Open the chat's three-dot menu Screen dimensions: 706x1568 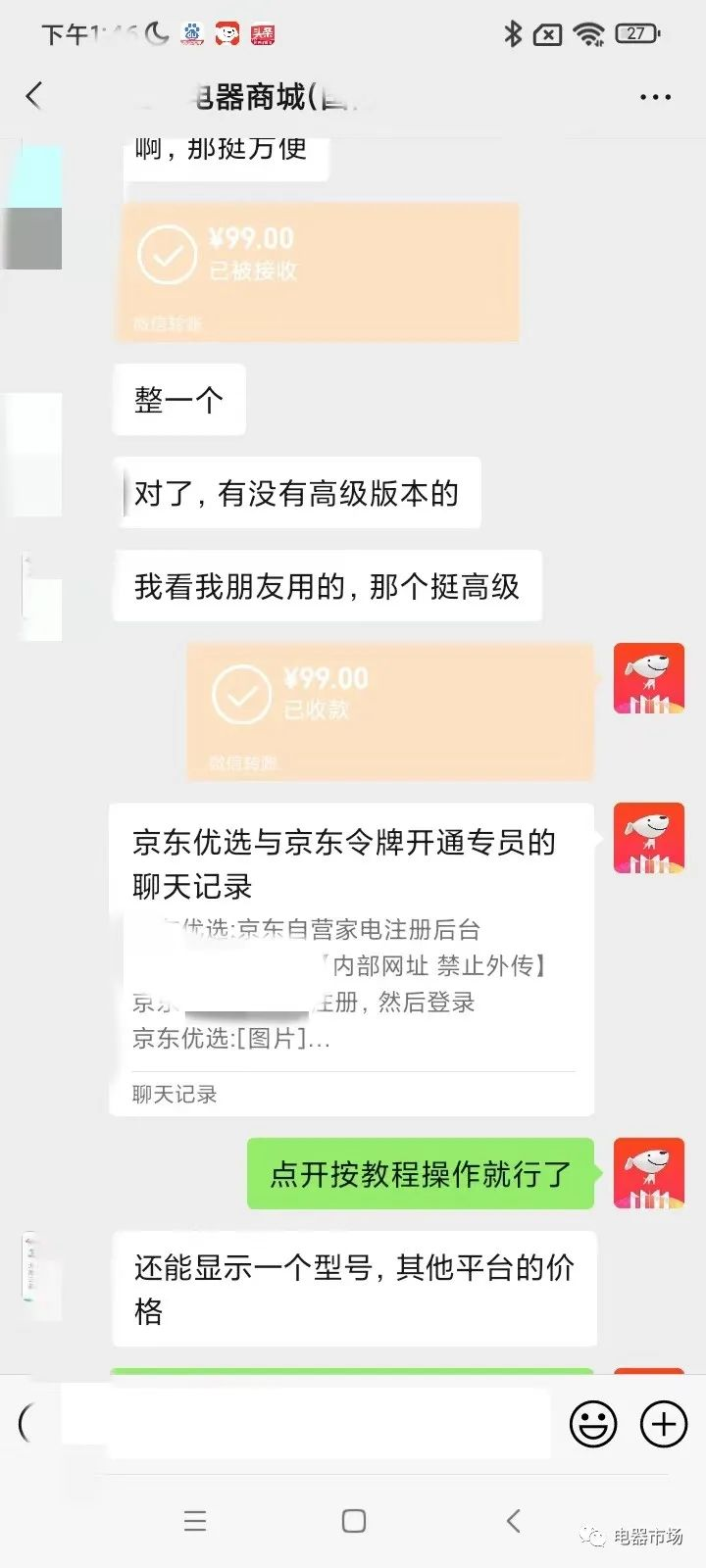654,97
